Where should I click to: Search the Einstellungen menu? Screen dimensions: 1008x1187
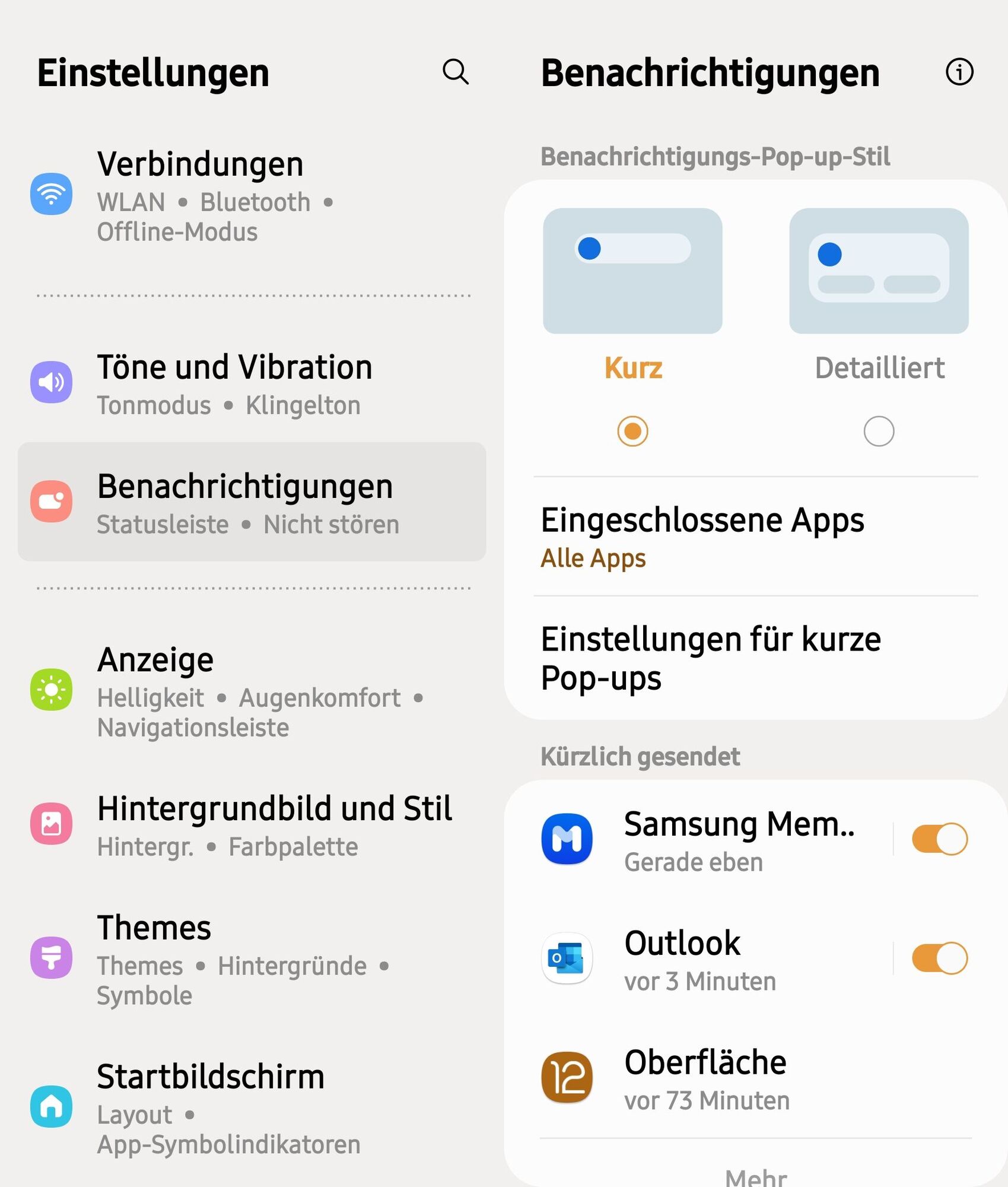pyautogui.click(x=455, y=72)
